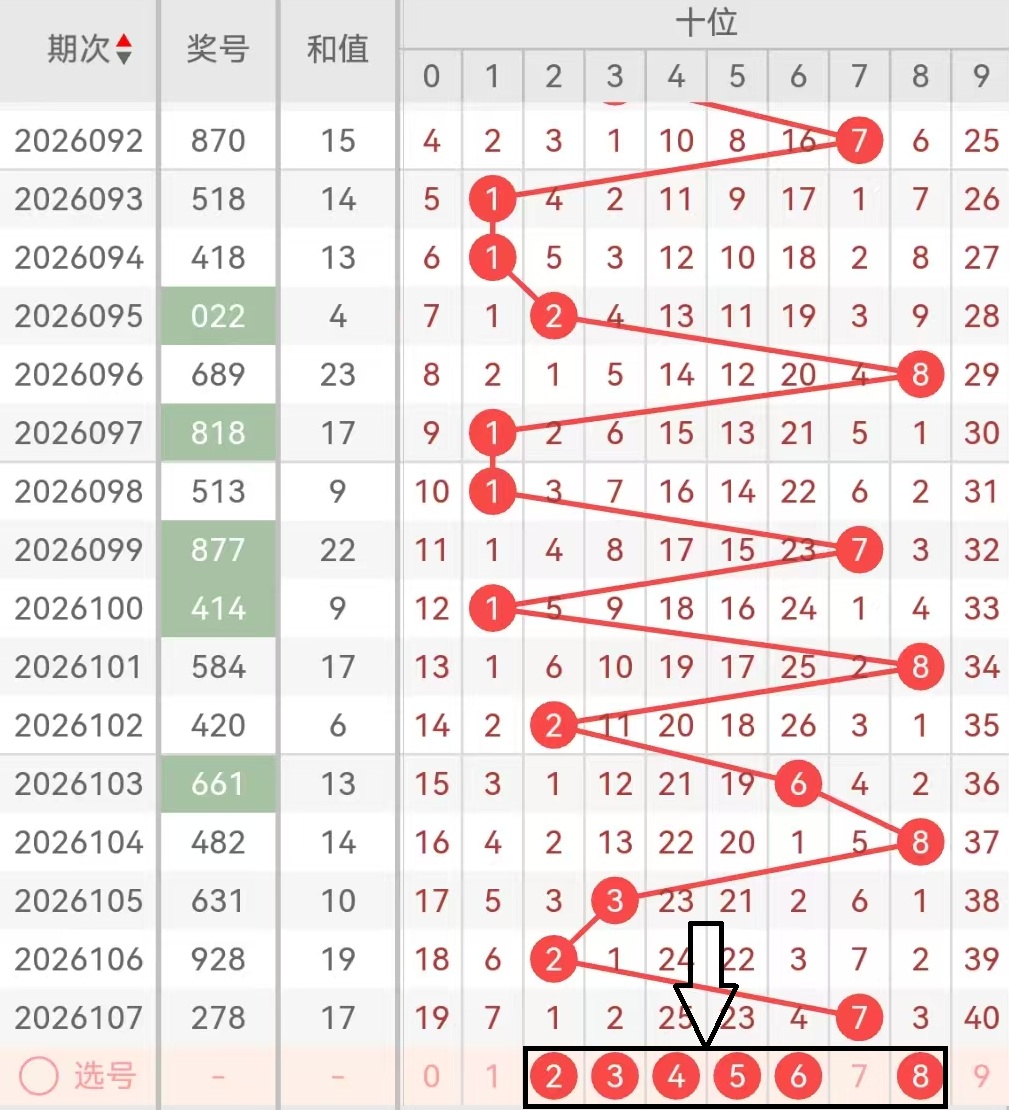Deselect red ball 4 in the 选号 row
1009x1110 pixels.
click(676, 1077)
